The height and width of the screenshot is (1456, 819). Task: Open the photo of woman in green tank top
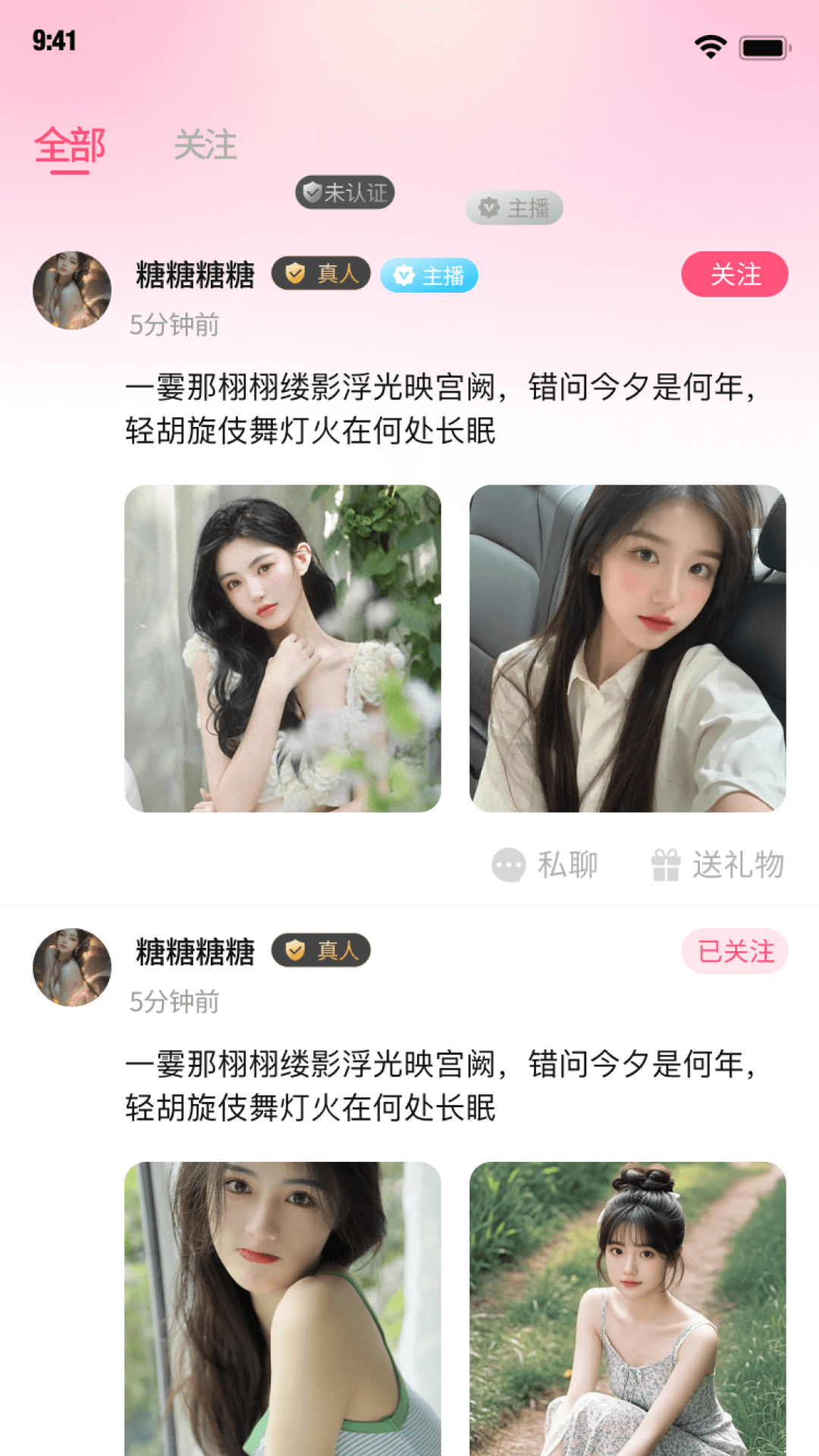point(282,1308)
